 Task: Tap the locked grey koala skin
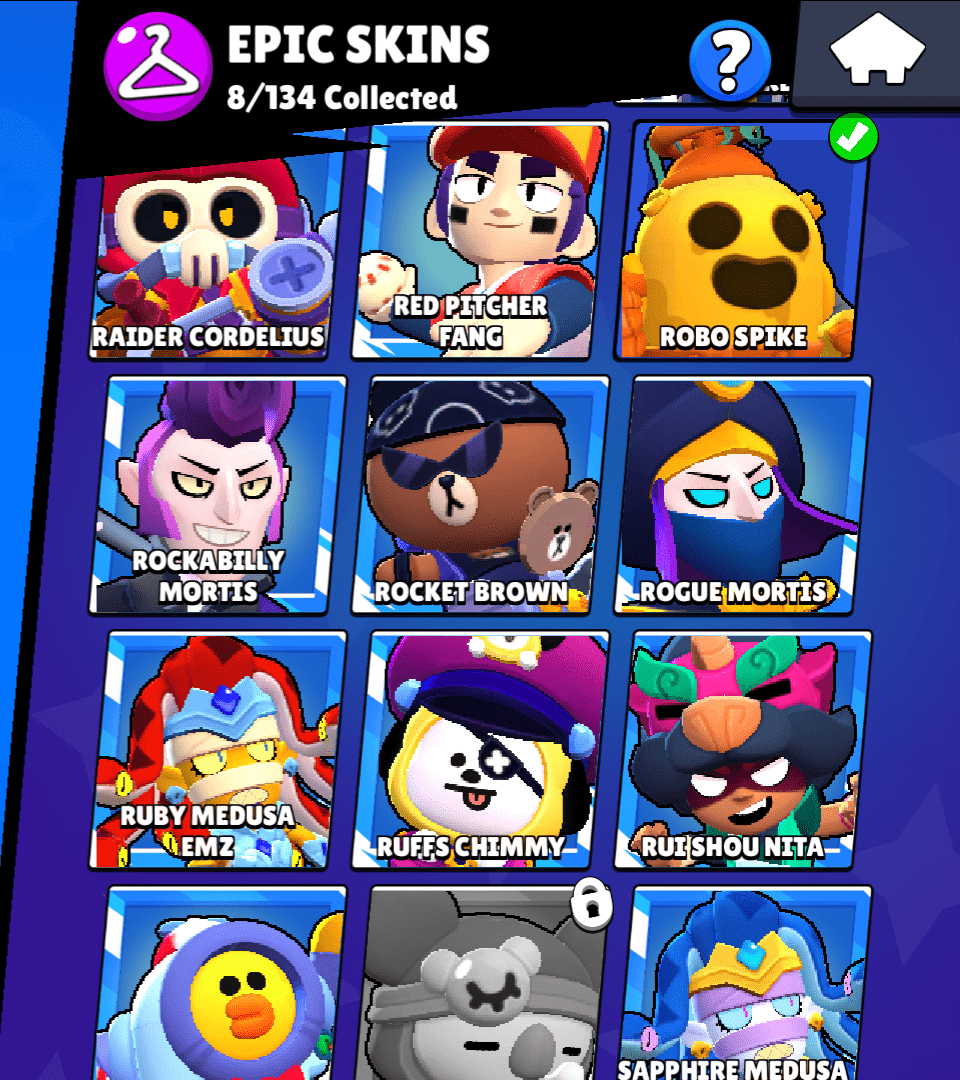pos(482,985)
